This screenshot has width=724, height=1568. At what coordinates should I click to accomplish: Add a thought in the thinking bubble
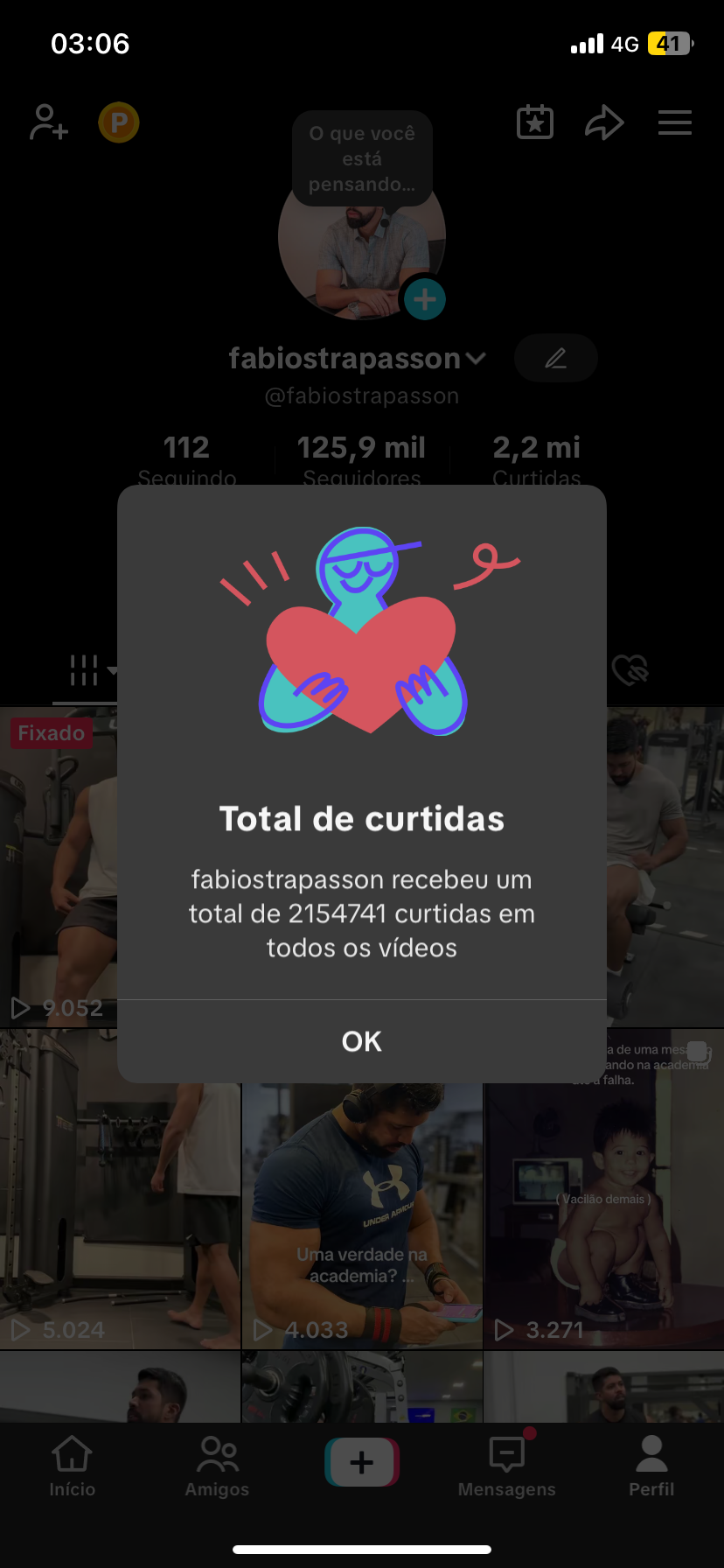pyautogui.click(x=362, y=158)
